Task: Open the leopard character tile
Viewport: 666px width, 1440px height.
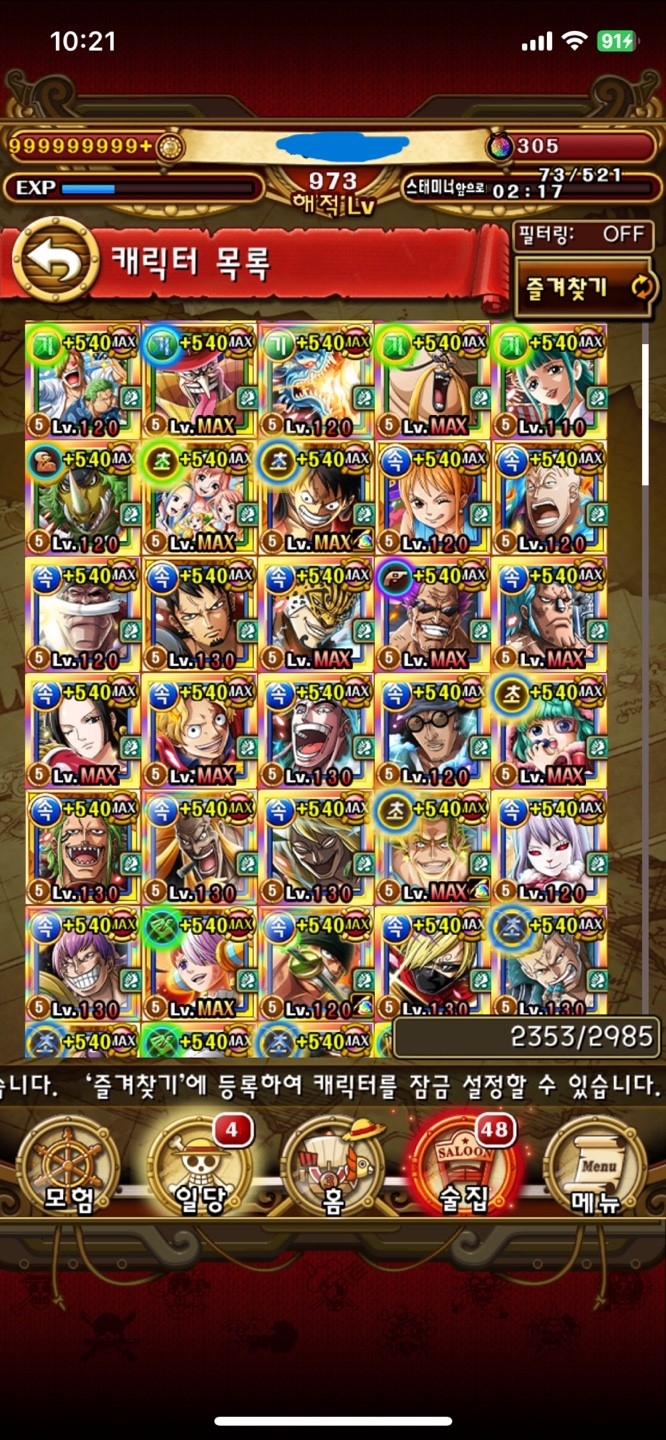Action: tap(316, 614)
